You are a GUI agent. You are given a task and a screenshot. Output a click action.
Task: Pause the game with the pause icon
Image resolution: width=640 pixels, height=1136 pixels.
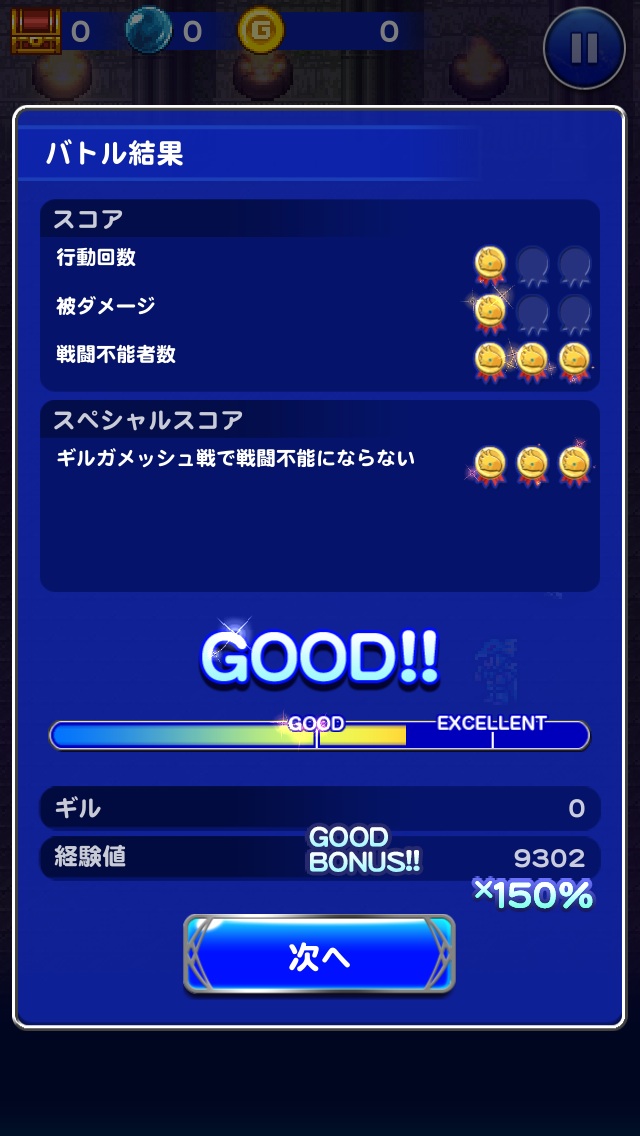585,48
